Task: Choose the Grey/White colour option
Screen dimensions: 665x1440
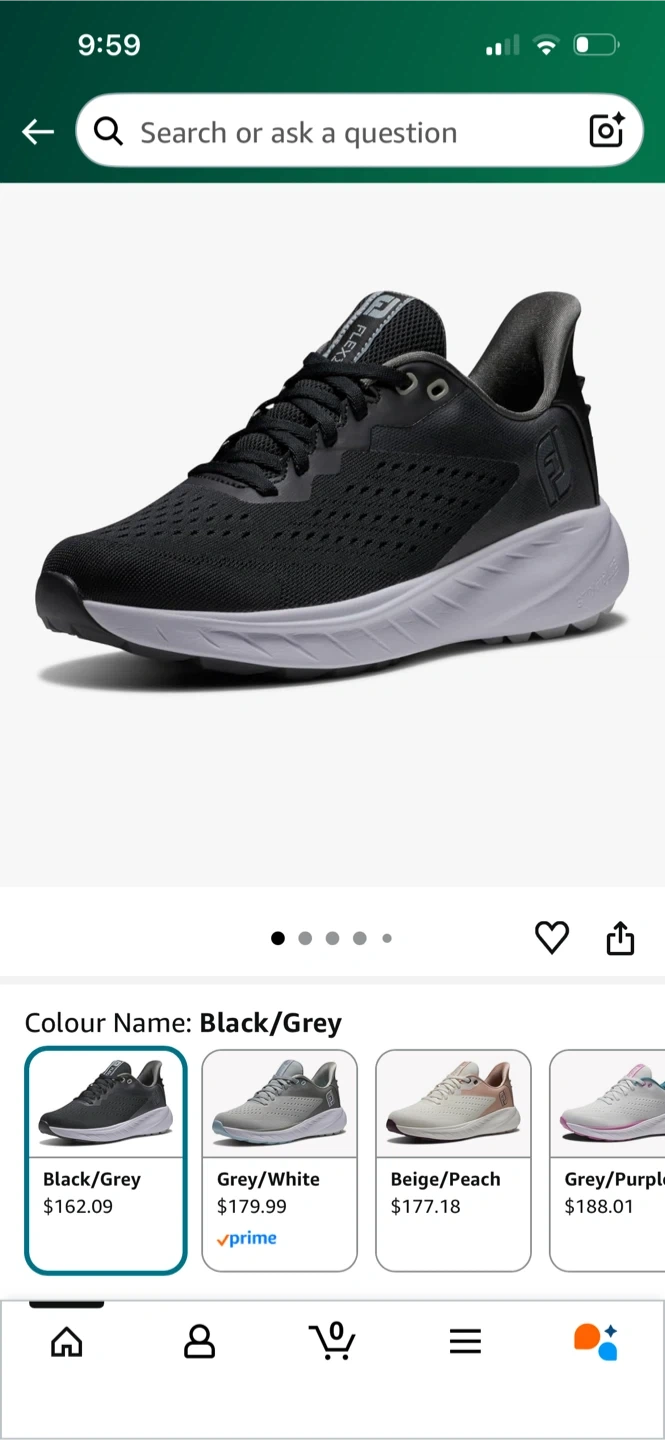Action: 279,1160
